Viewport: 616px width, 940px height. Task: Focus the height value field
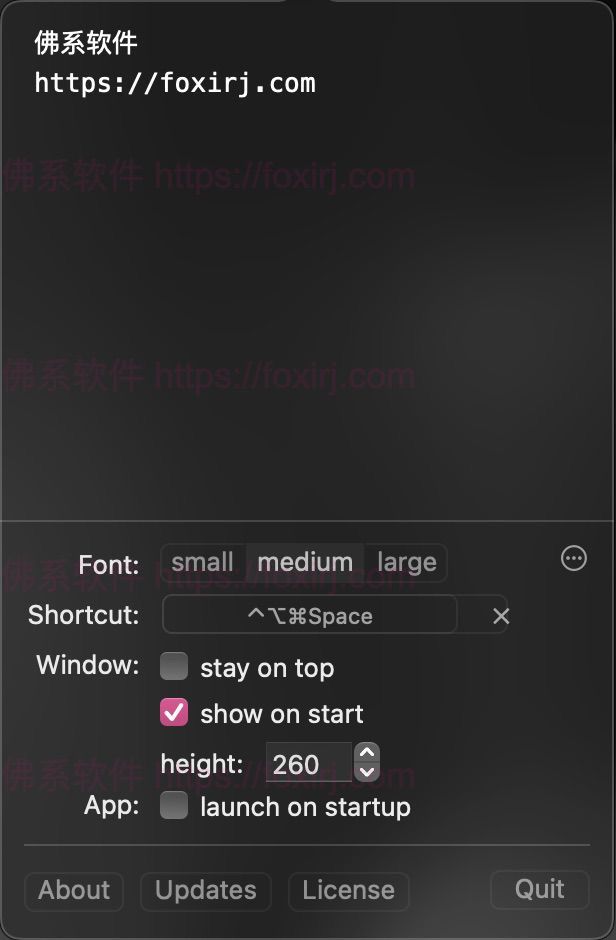click(308, 764)
